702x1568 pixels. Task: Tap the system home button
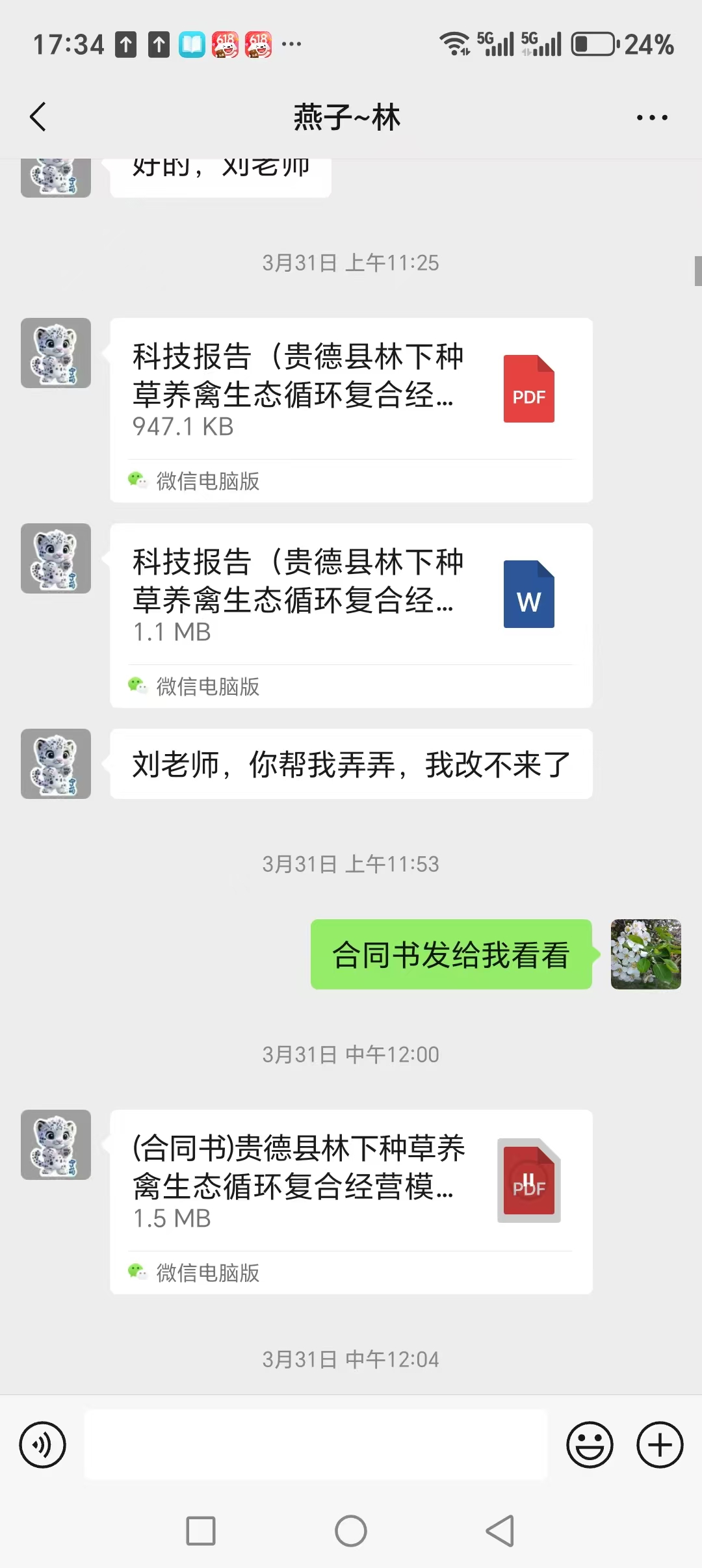[x=351, y=1530]
